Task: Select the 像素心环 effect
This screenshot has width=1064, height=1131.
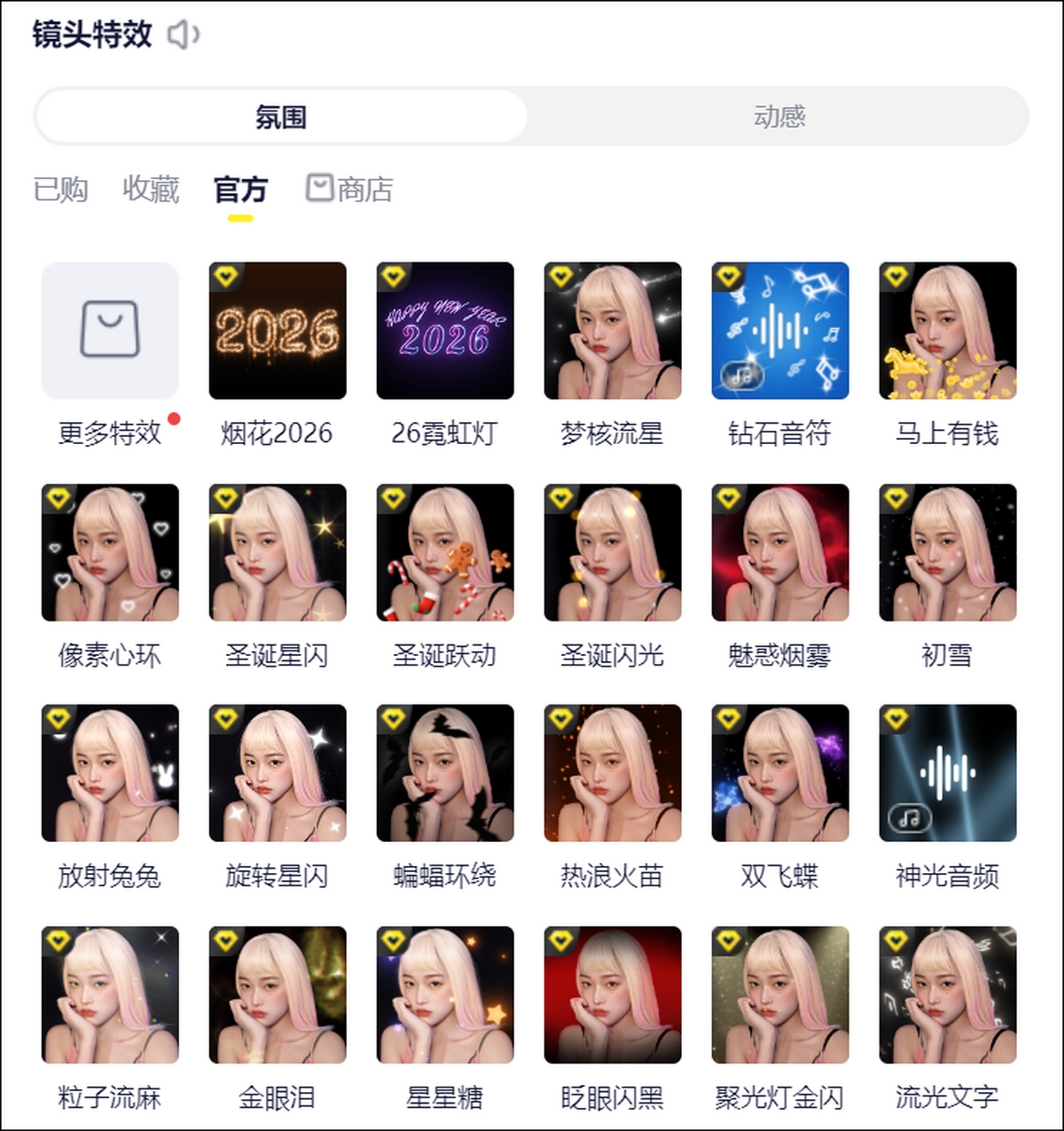Action: [110, 552]
